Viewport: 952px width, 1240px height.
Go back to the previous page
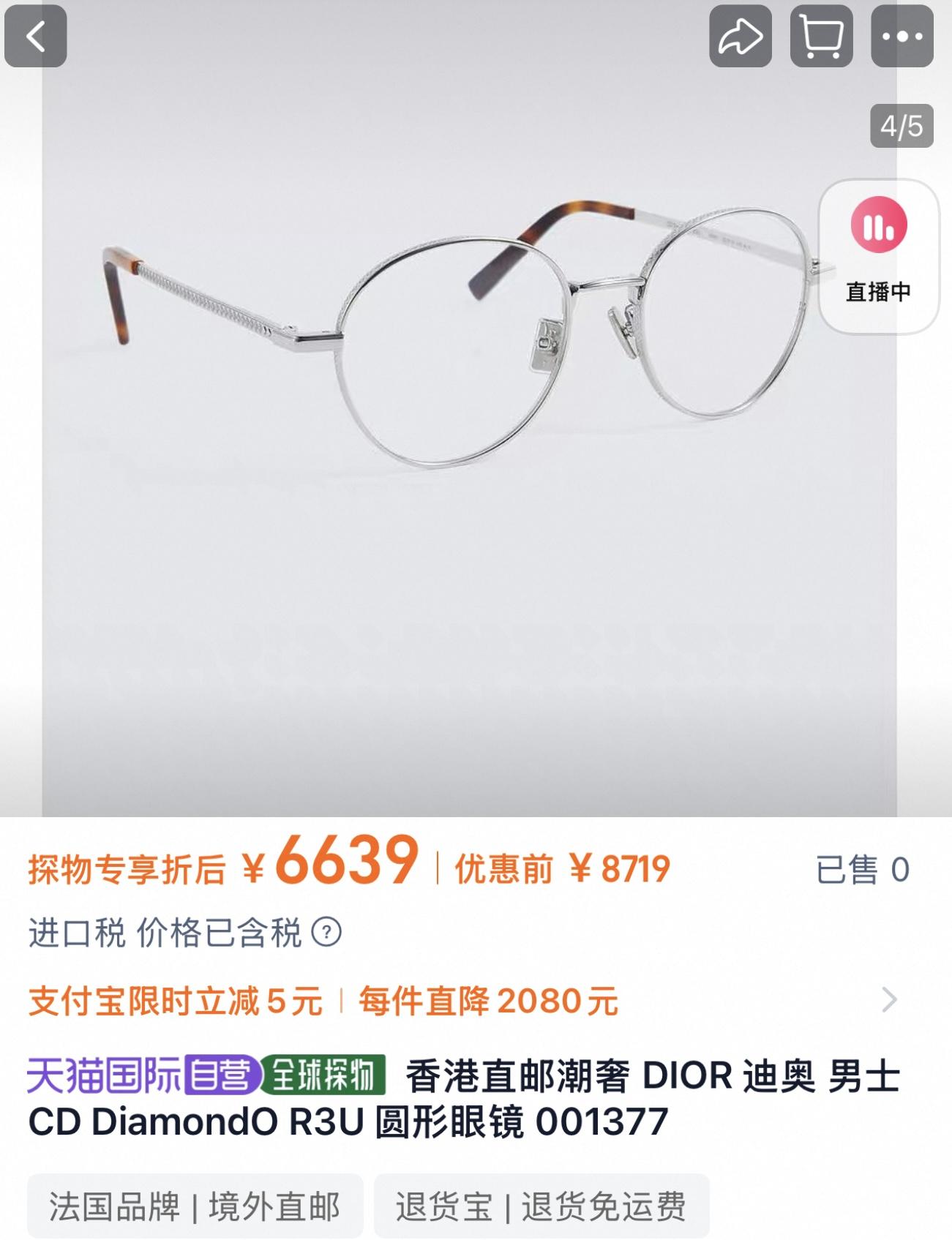pos(35,36)
